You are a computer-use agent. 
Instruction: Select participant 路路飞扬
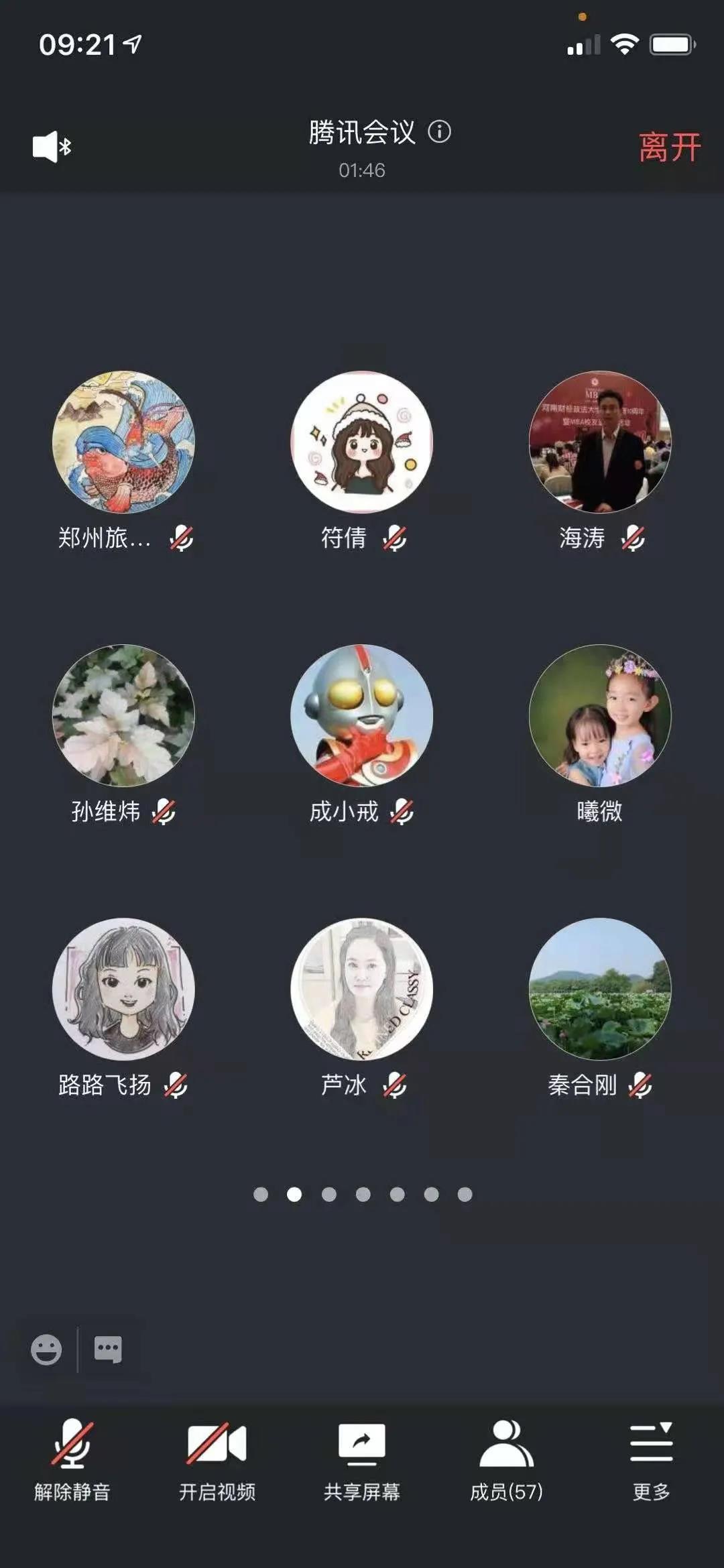click(x=123, y=989)
